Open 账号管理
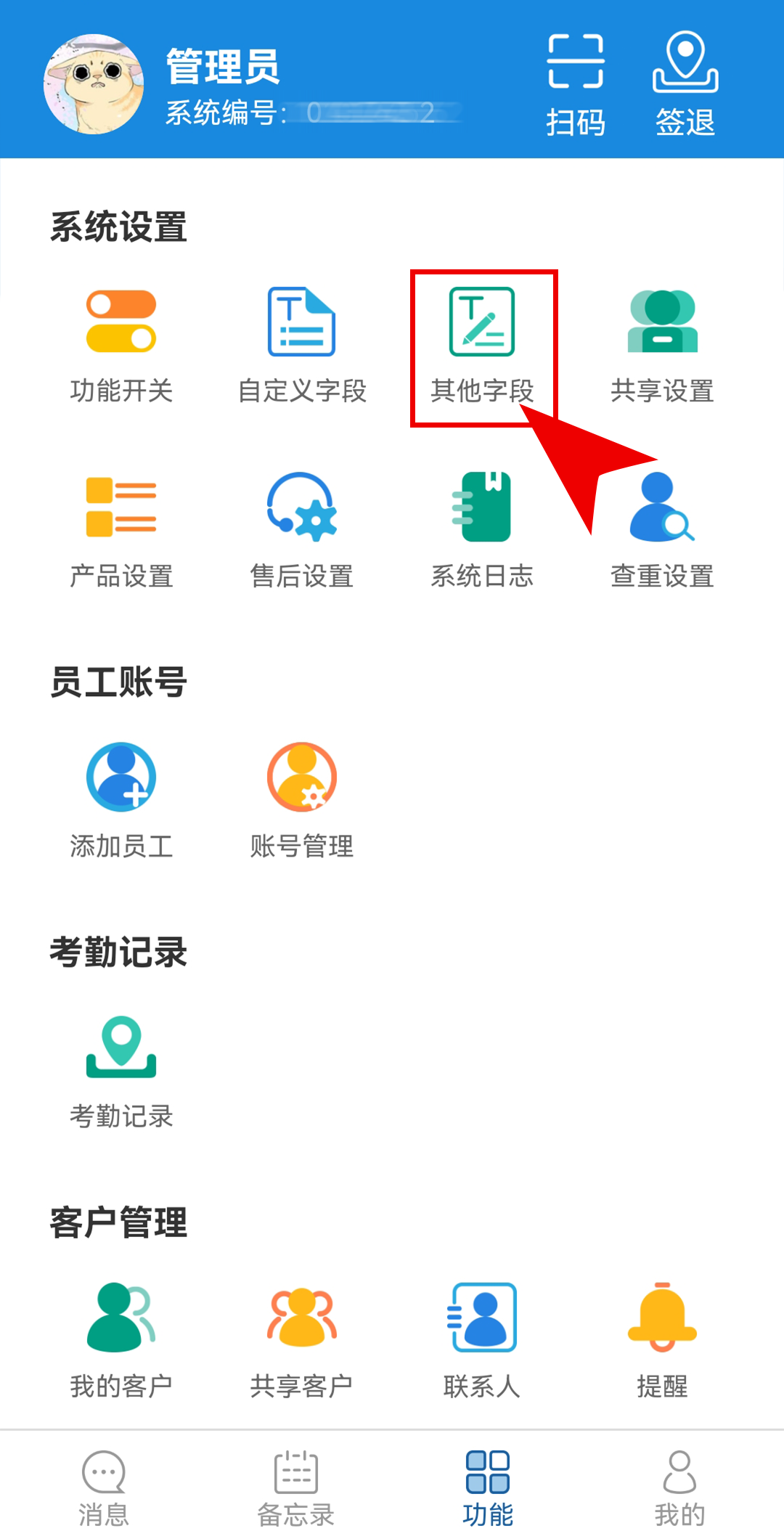The width and height of the screenshot is (784, 1539). (302, 799)
